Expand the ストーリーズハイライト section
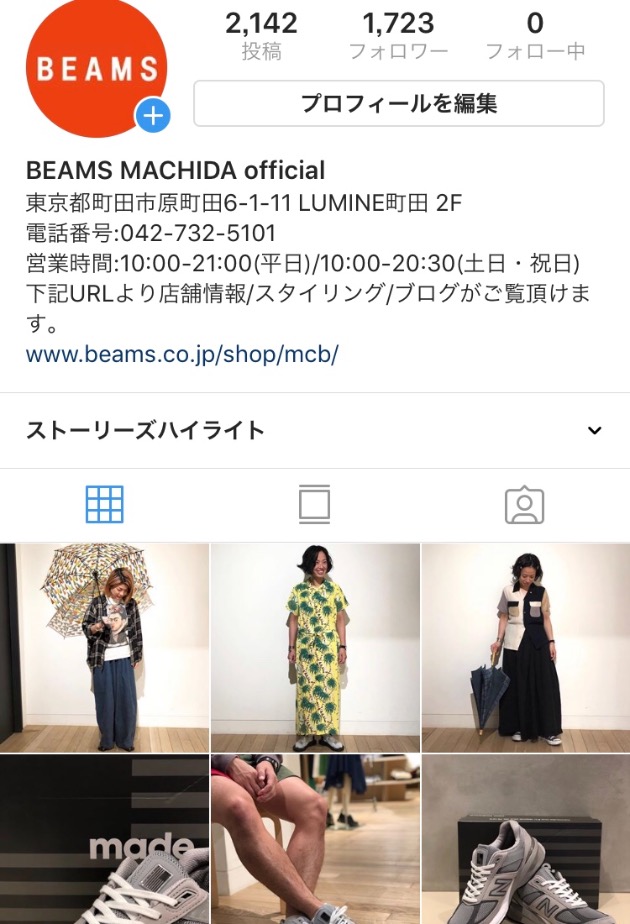Viewport: 630px width, 924px height. pyautogui.click(x=595, y=431)
